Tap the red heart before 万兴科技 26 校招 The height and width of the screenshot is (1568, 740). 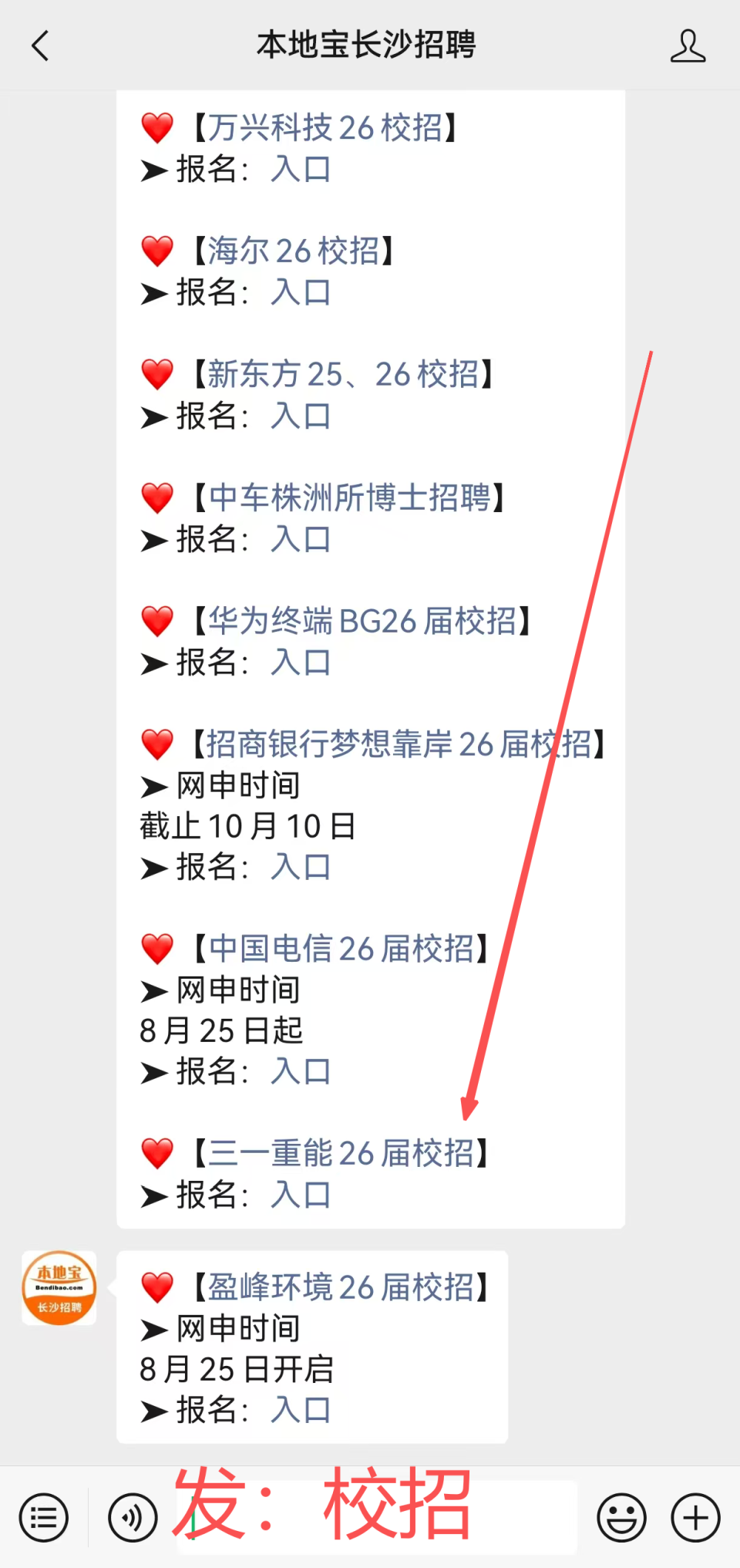pos(156,127)
